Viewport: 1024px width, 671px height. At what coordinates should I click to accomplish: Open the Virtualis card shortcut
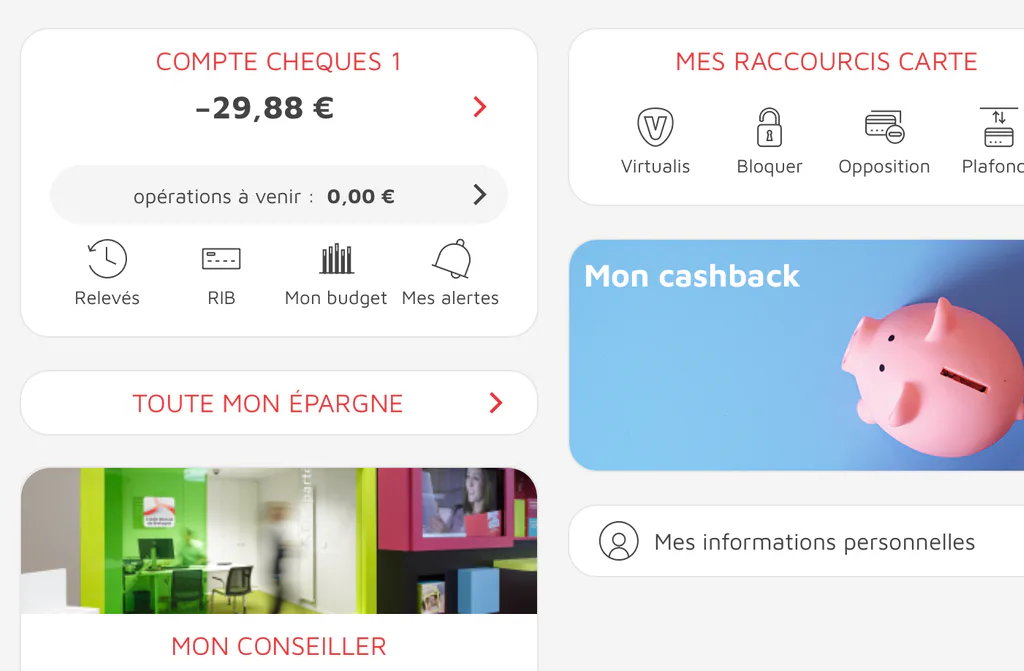pyautogui.click(x=655, y=142)
